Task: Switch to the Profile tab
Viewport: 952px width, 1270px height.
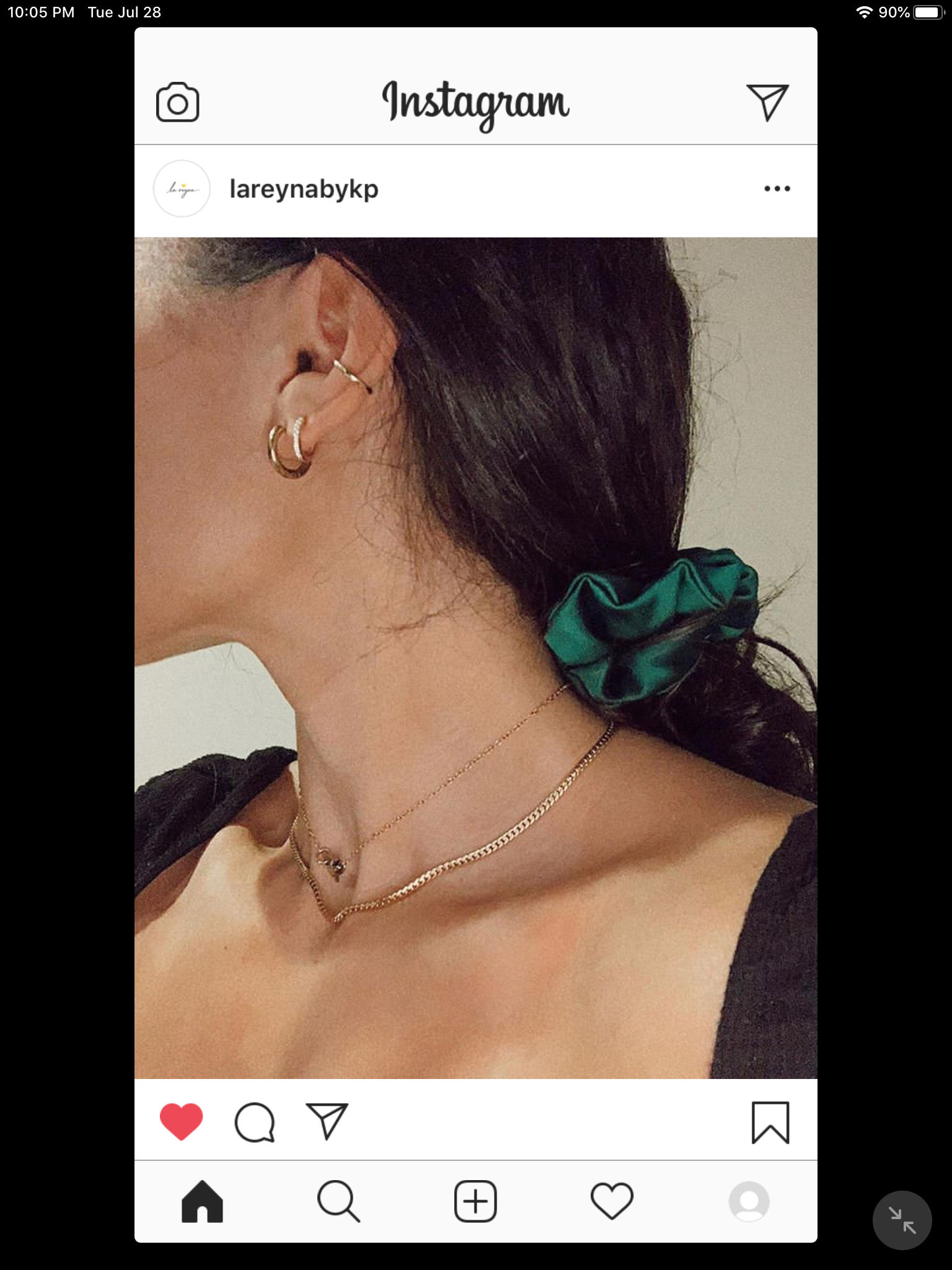Action: 749,1201
